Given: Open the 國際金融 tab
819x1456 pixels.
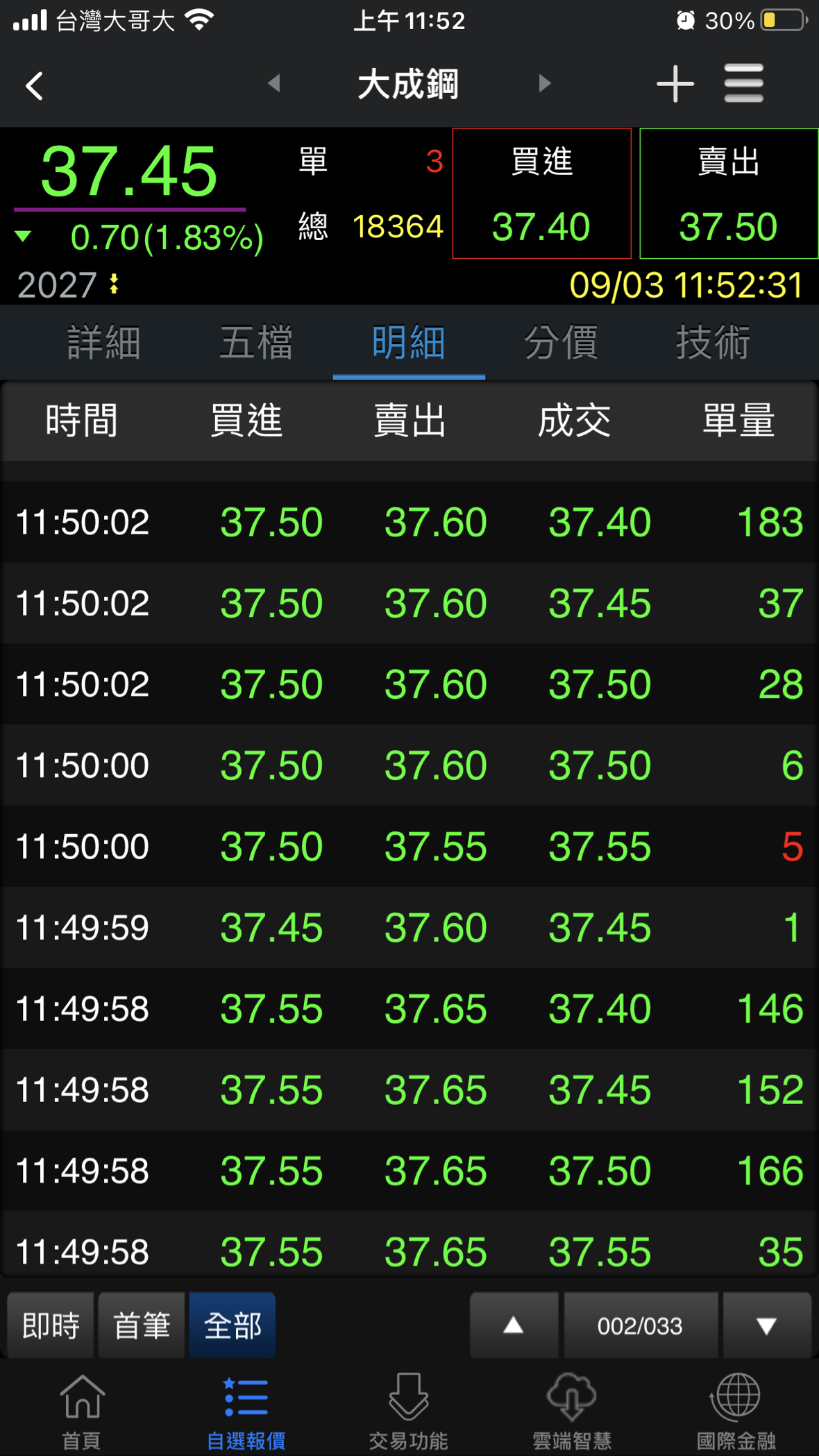Looking at the screenshot, I should 736,1410.
